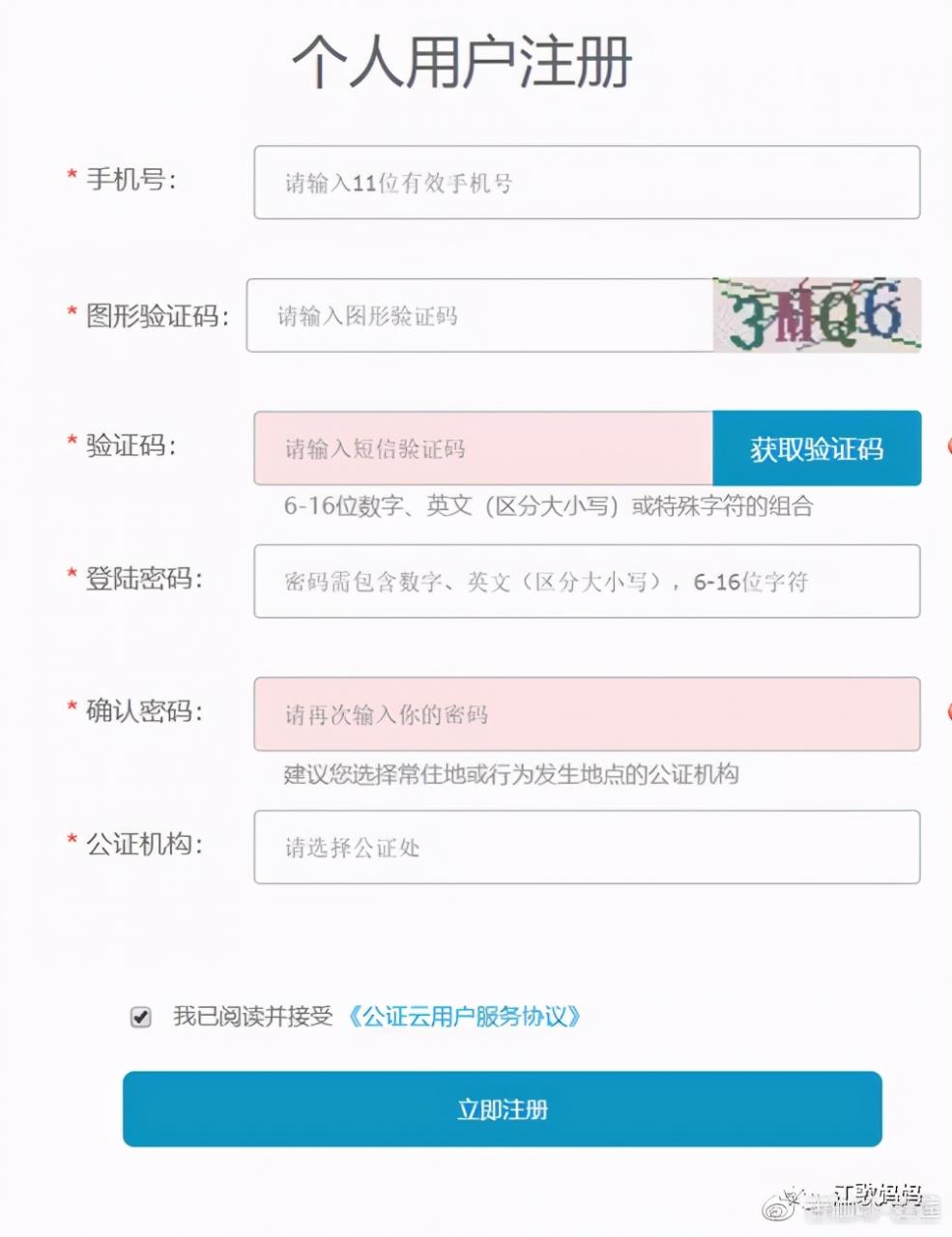952x1237 pixels.
Task: Click the 立即注册 register button
Action: click(502, 1109)
